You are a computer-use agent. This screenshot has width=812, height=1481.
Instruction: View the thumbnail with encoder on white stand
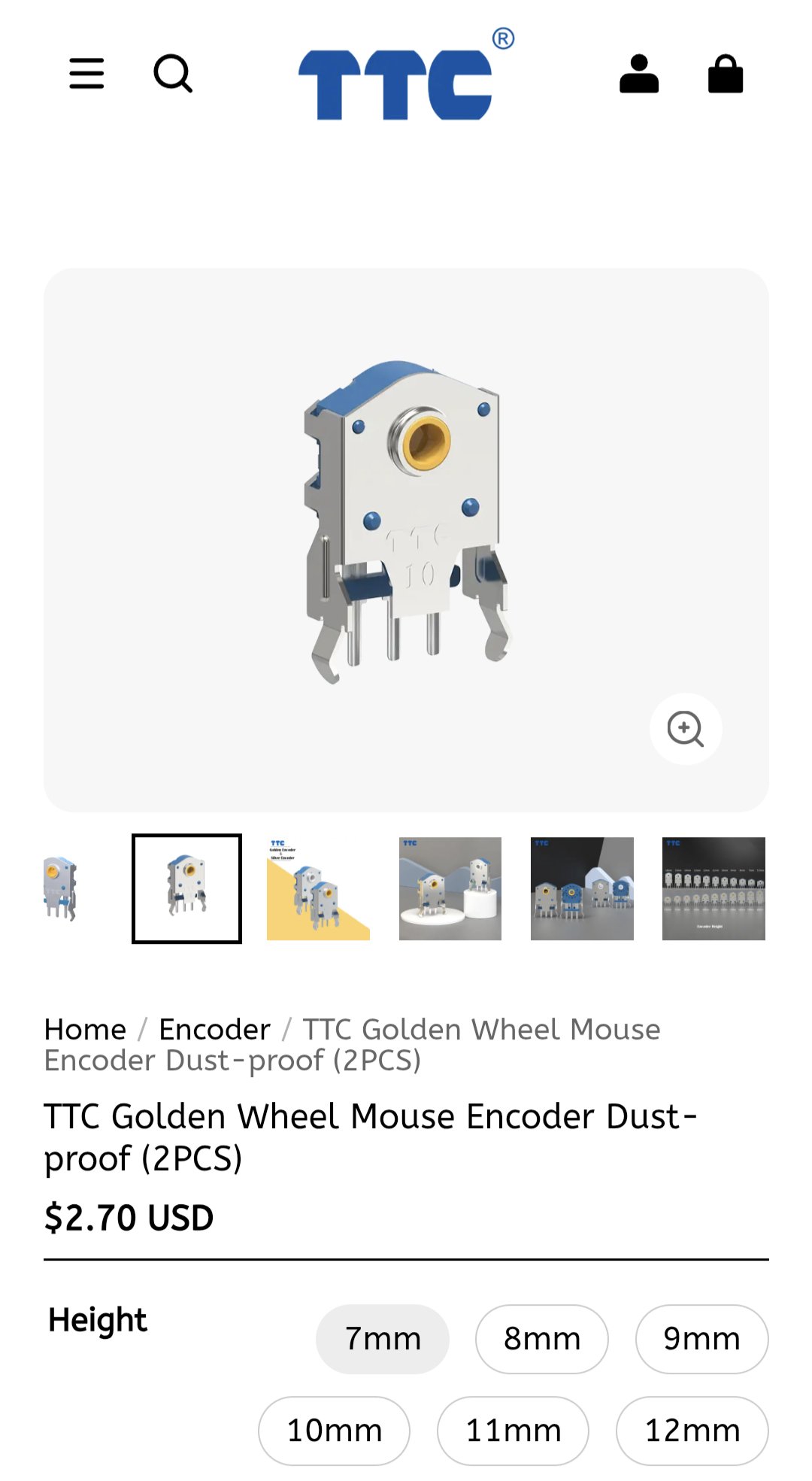click(450, 888)
